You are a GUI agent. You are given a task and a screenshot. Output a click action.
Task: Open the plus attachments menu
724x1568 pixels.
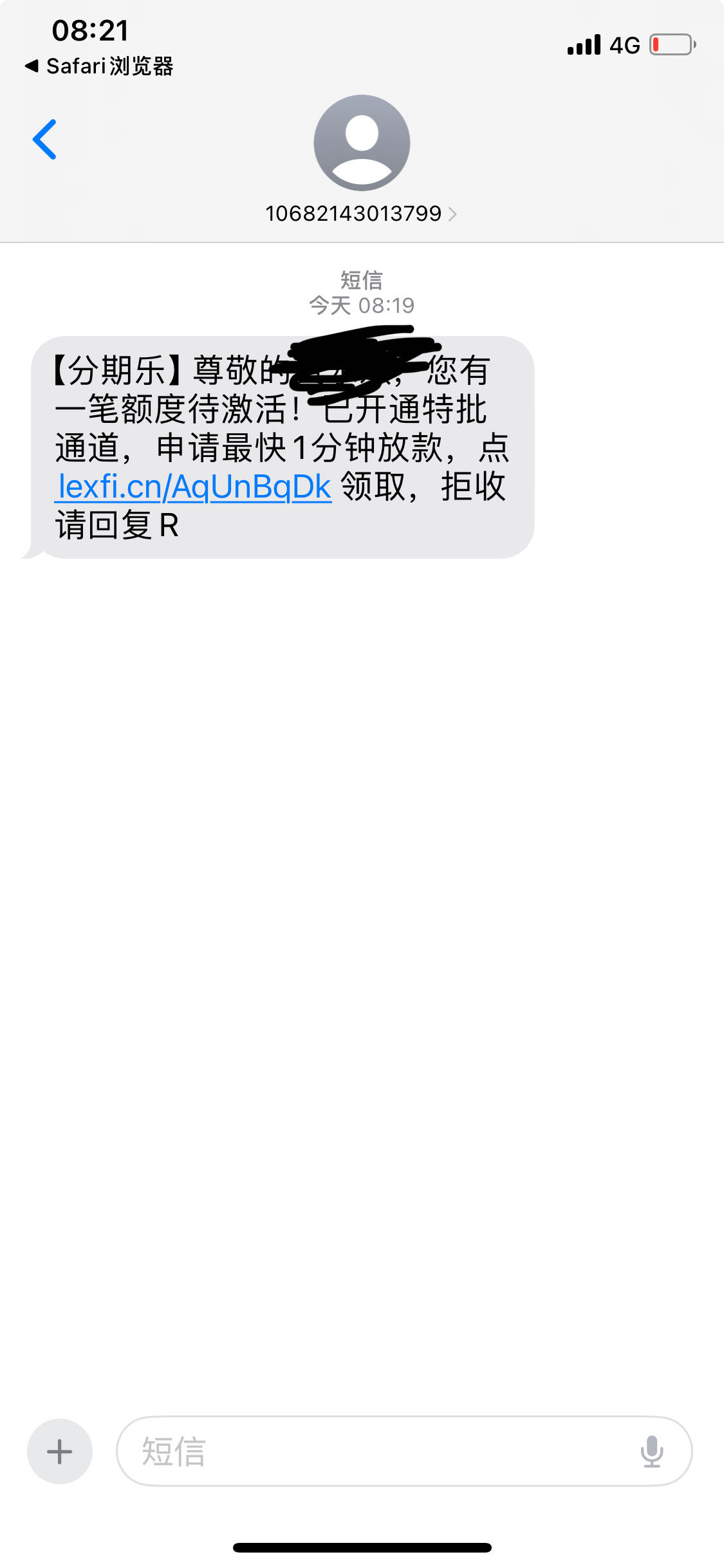(x=60, y=1451)
